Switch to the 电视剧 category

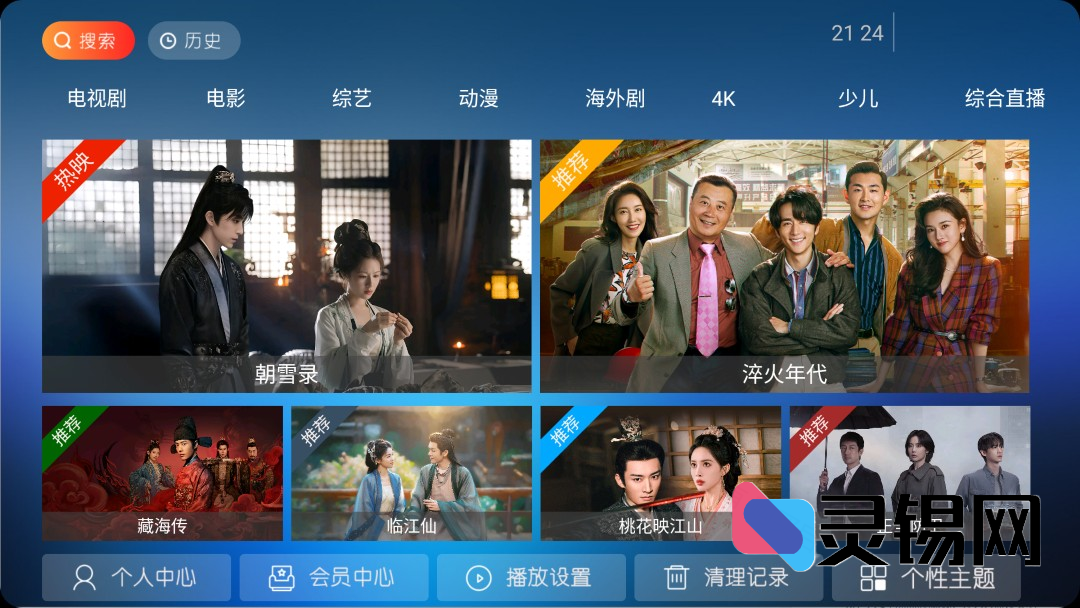(x=97, y=98)
